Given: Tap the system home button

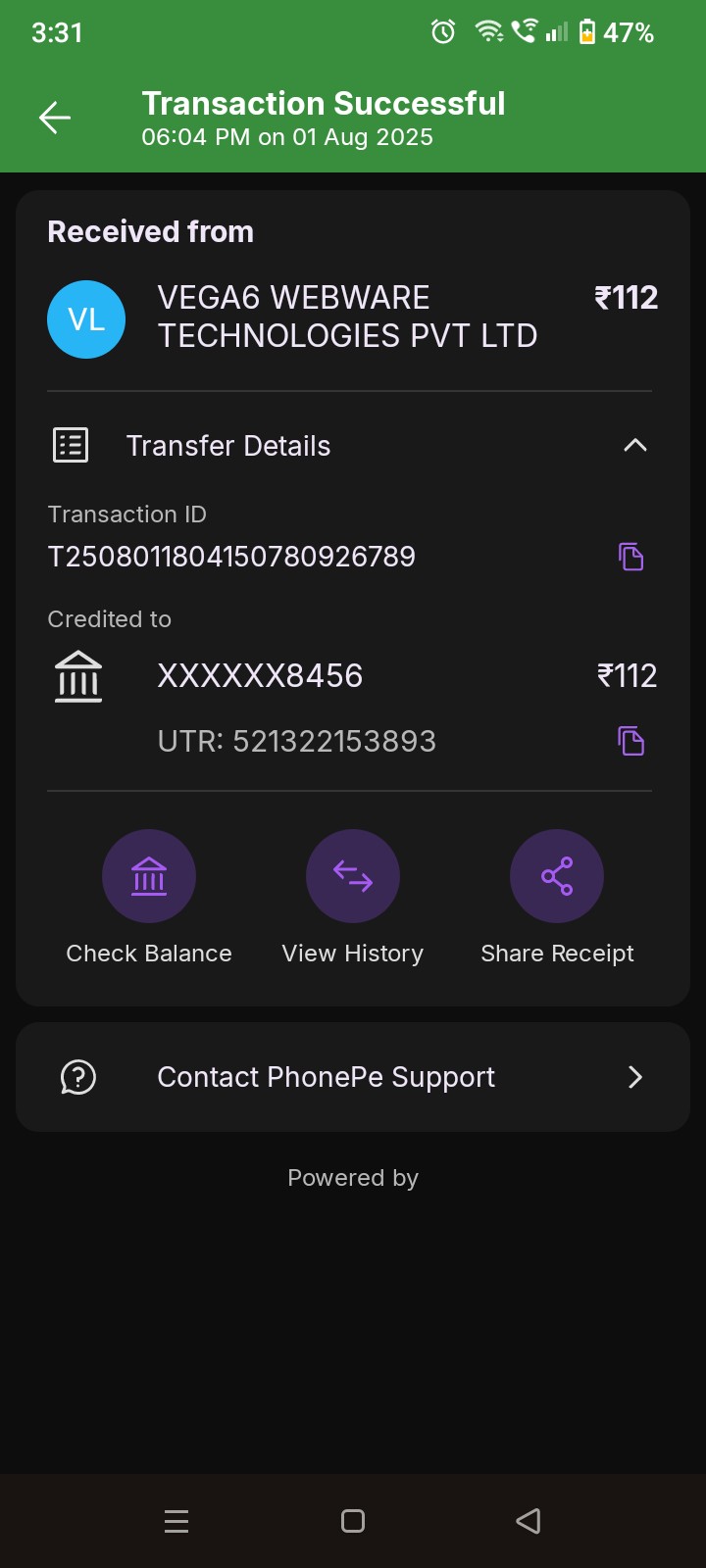Looking at the screenshot, I should 353,1521.
